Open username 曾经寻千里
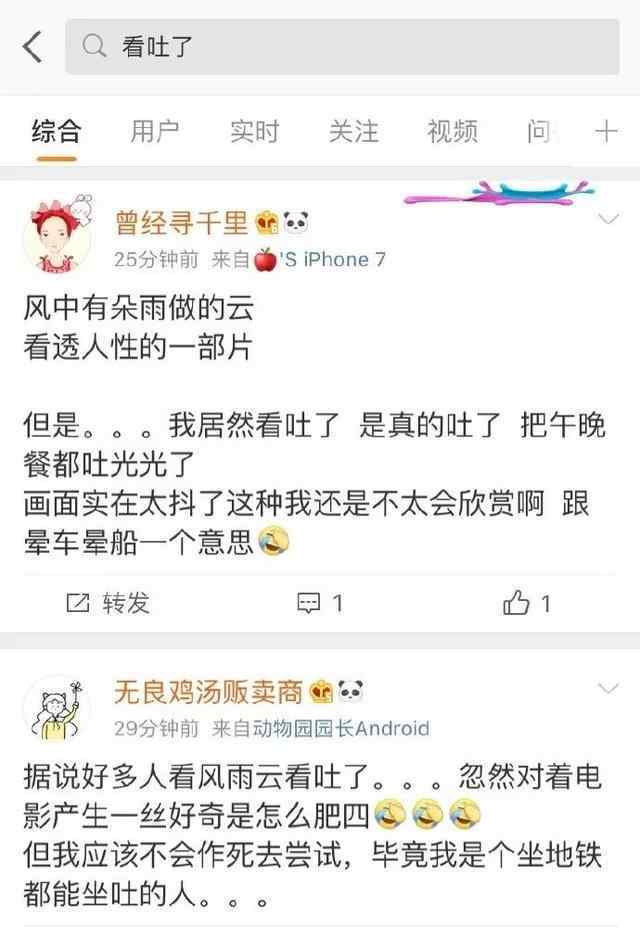Viewport: 640px width, 936px height. pos(183,222)
